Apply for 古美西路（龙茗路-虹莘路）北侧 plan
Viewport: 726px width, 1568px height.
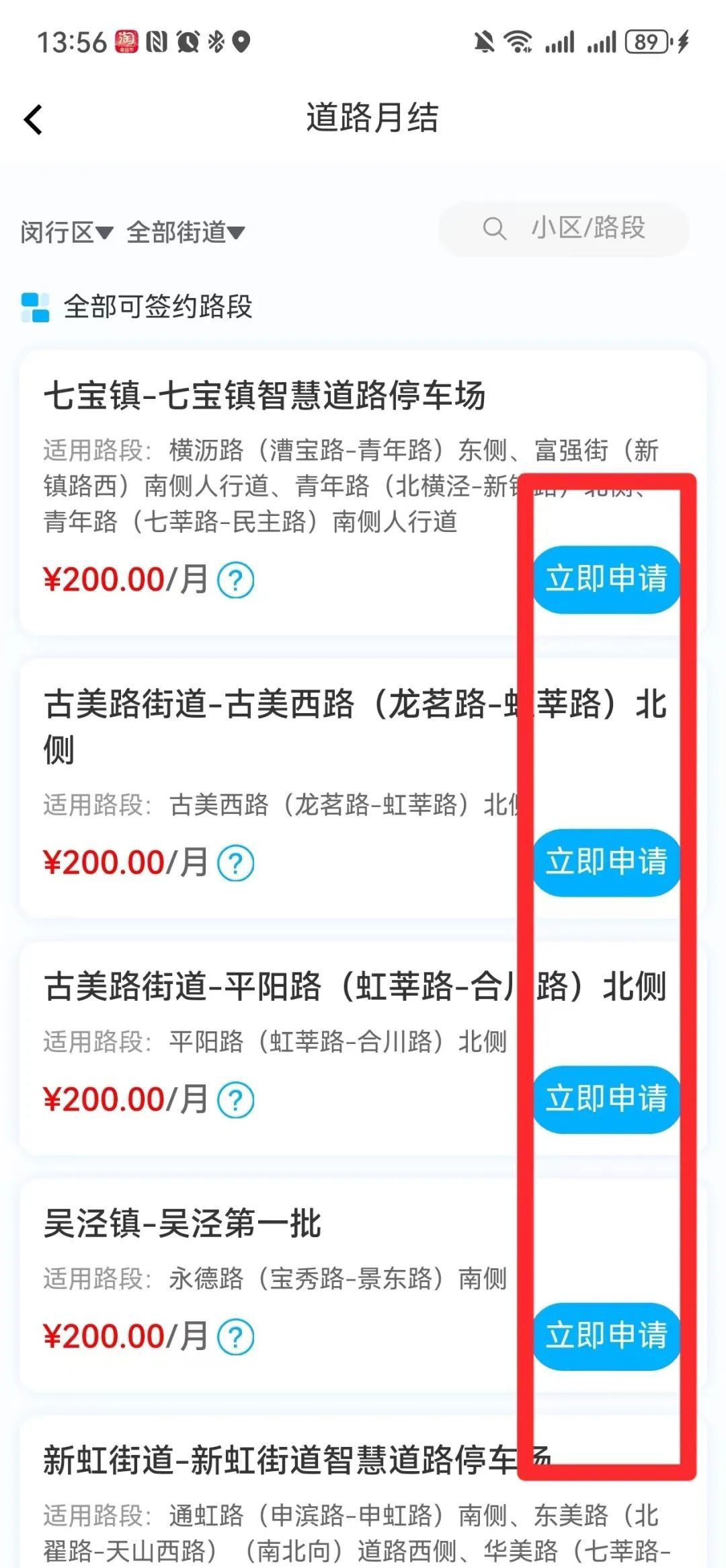[x=606, y=862]
